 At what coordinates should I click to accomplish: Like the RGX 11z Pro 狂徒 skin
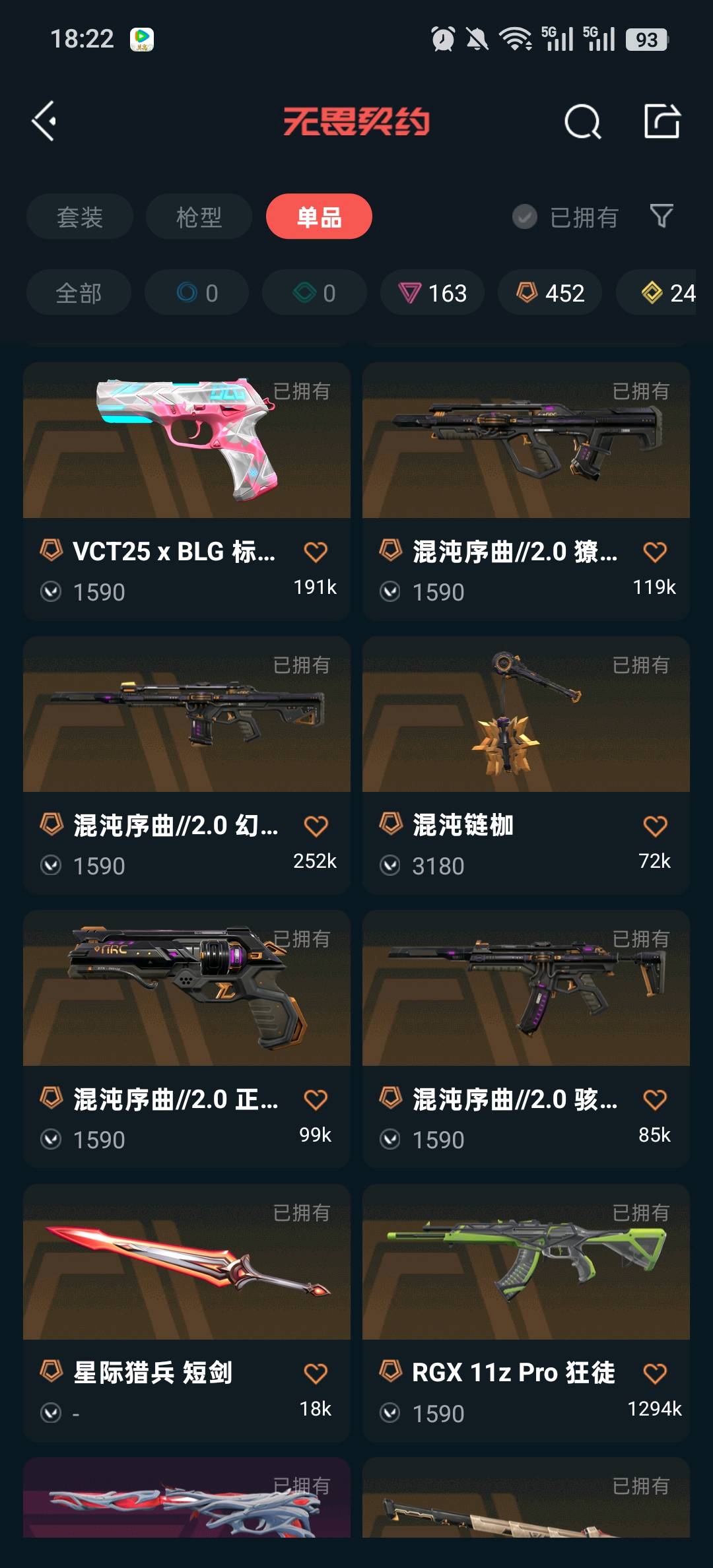point(655,1373)
